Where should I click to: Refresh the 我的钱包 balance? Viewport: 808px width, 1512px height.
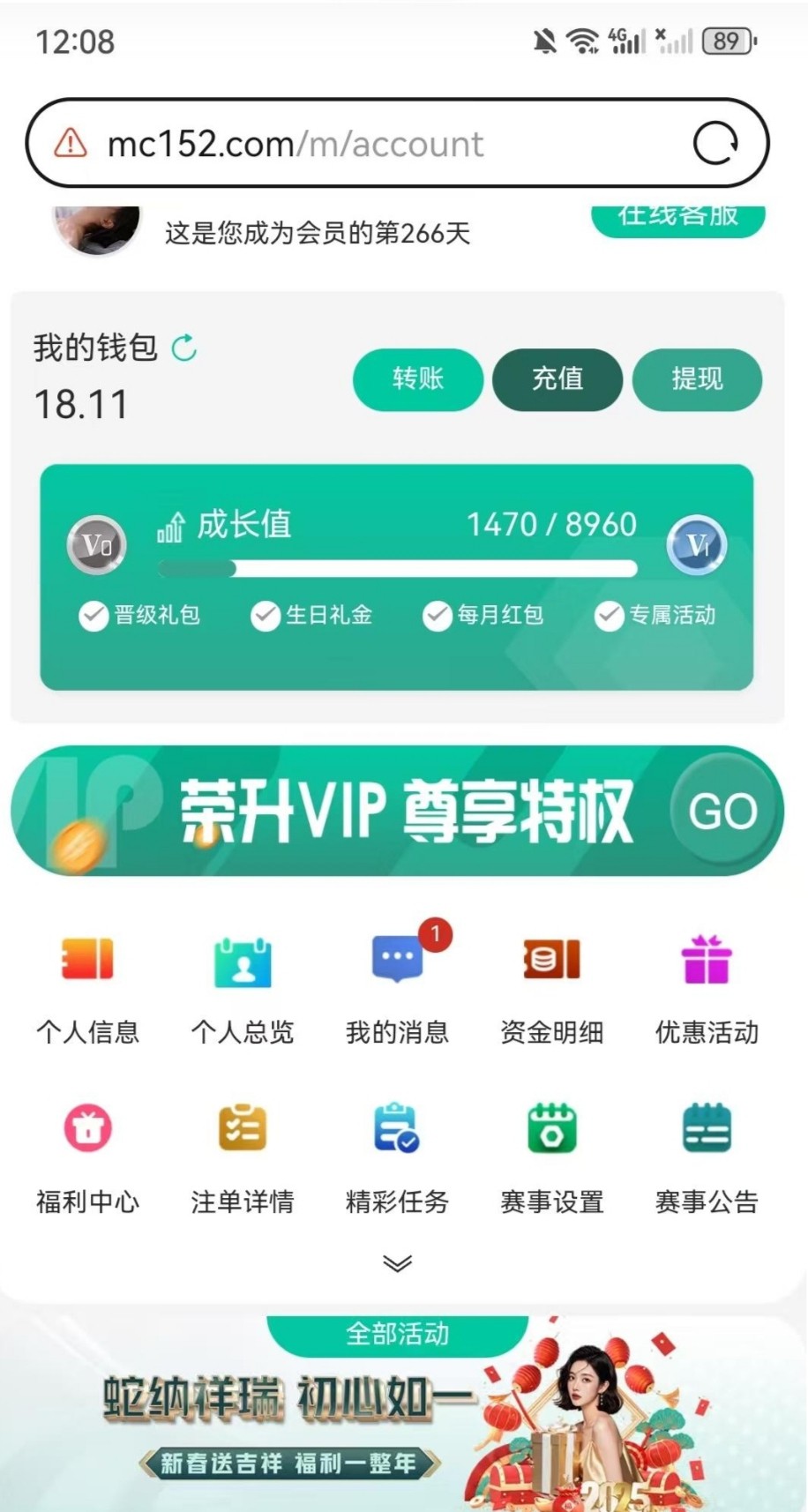tap(184, 348)
